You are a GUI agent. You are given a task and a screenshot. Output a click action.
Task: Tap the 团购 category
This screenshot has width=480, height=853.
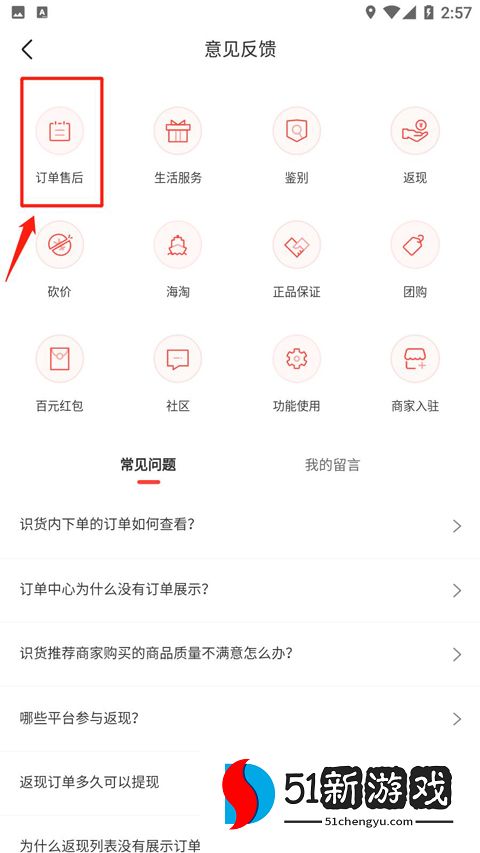(x=415, y=260)
